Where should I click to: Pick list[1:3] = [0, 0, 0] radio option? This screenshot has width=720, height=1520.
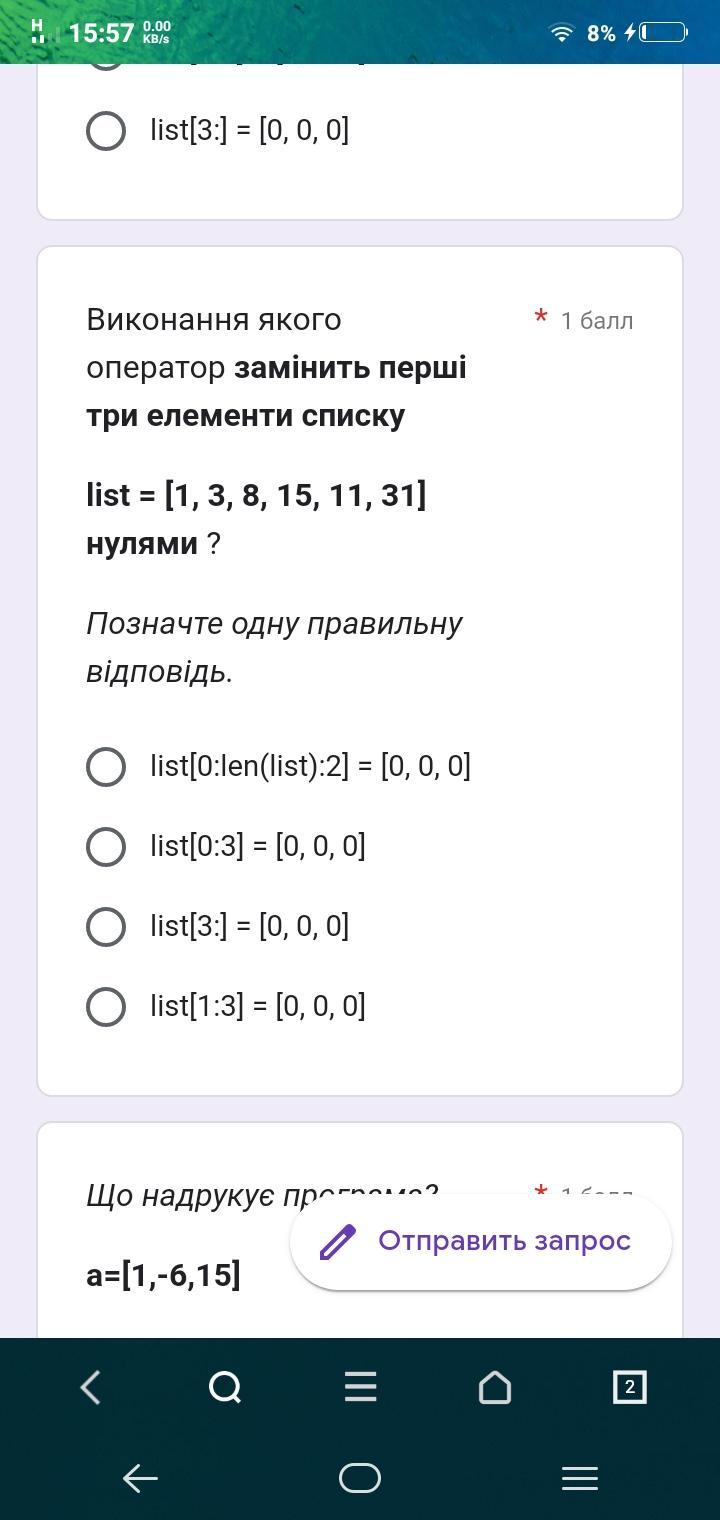tap(106, 1007)
